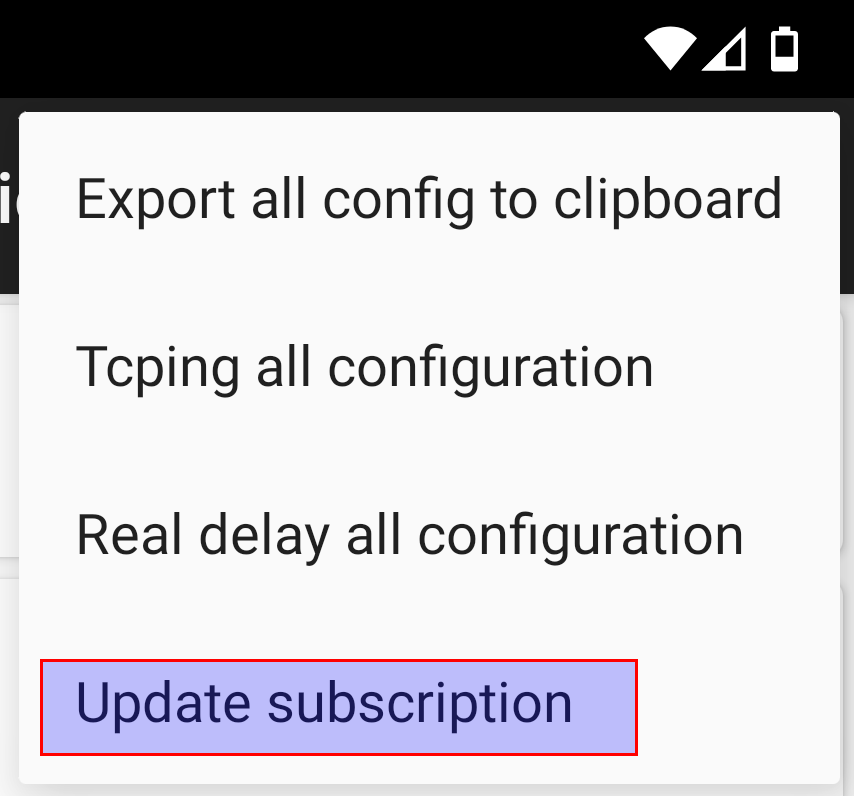Choose Tcping all configuration
Image resolution: width=854 pixels, height=796 pixels.
coord(365,367)
